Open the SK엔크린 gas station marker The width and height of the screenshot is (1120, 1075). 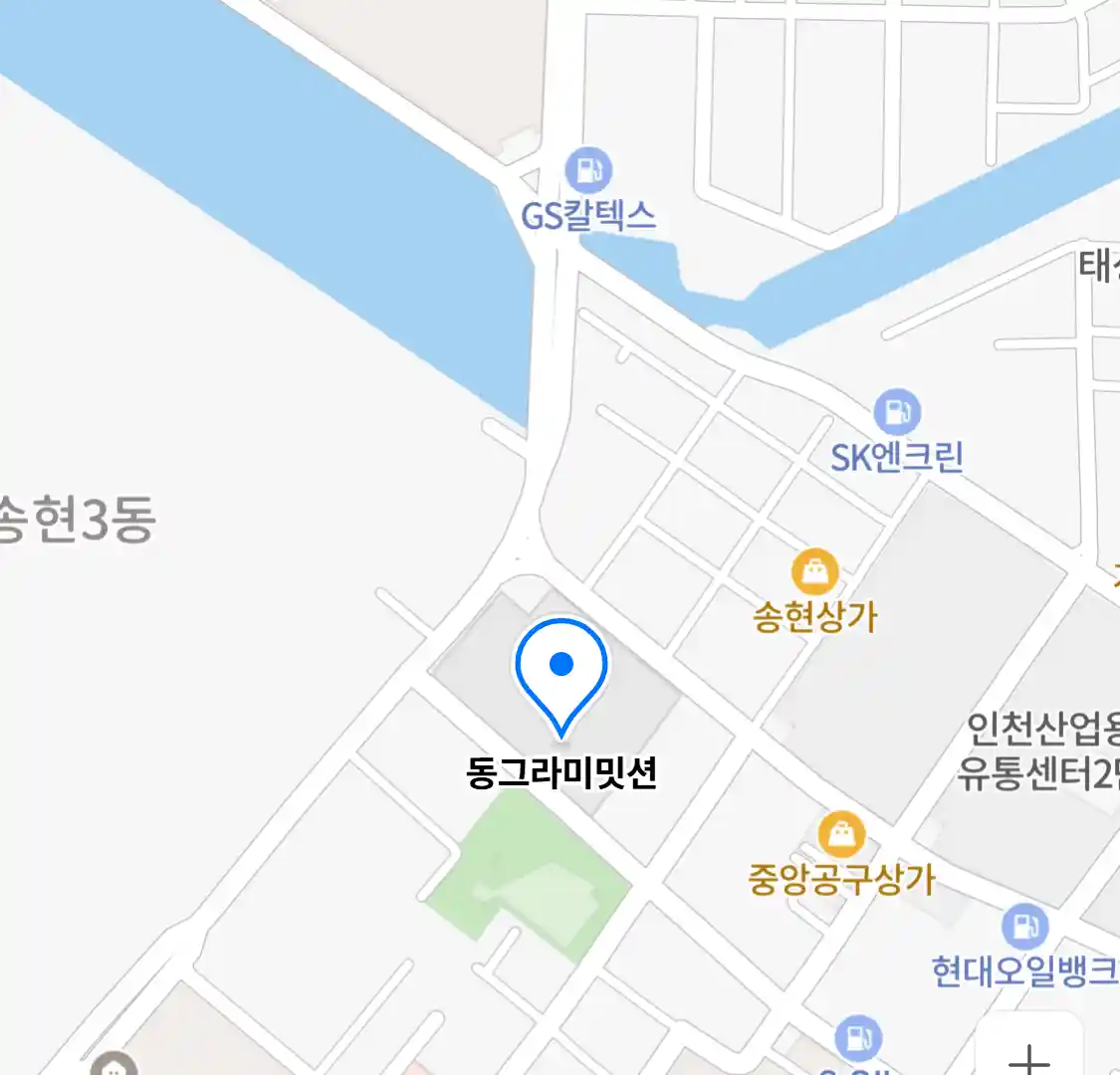click(x=897, y=411)
